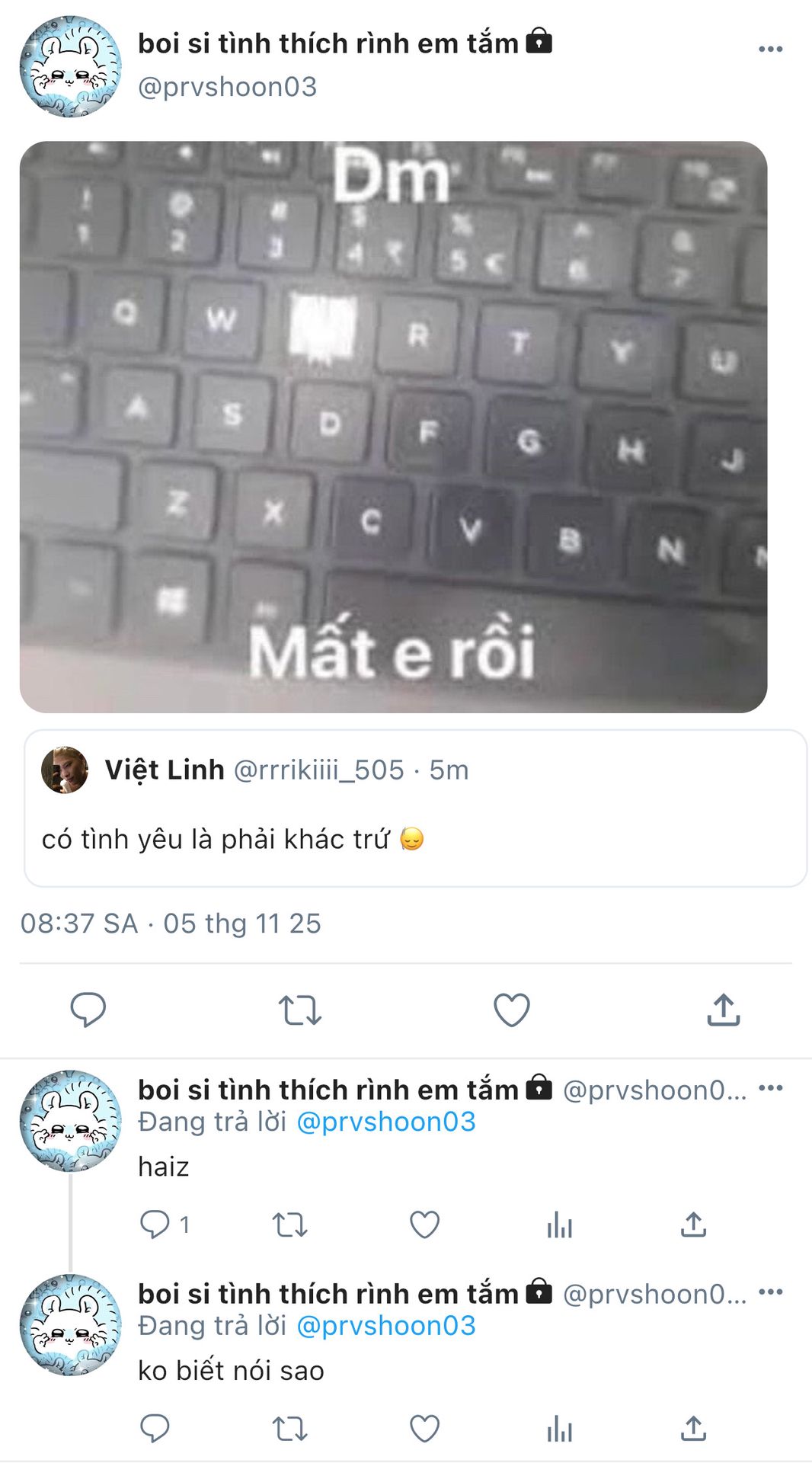
Task: Like the "haiz" reply
Action: click(x=424, y=1225)
